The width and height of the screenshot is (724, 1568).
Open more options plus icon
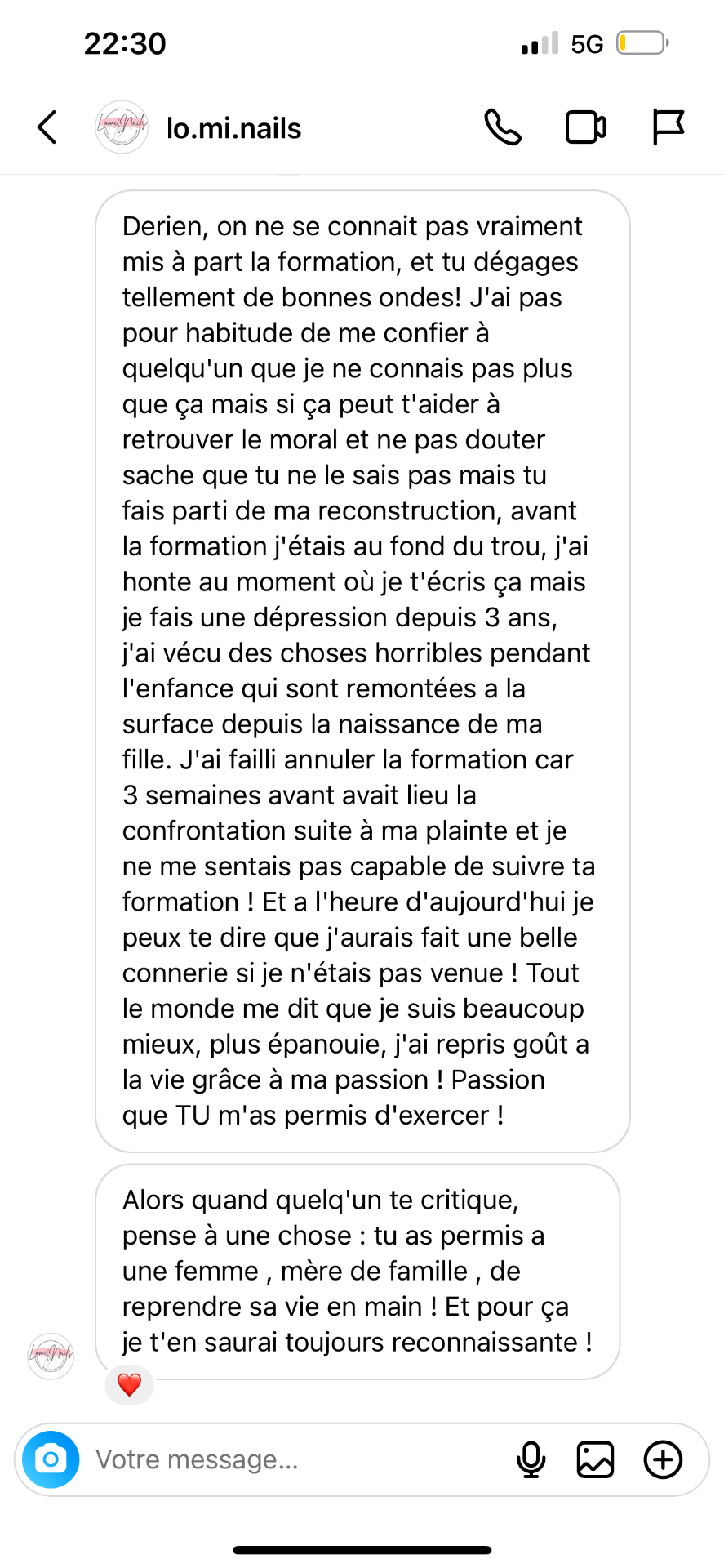pos(663,1459)
